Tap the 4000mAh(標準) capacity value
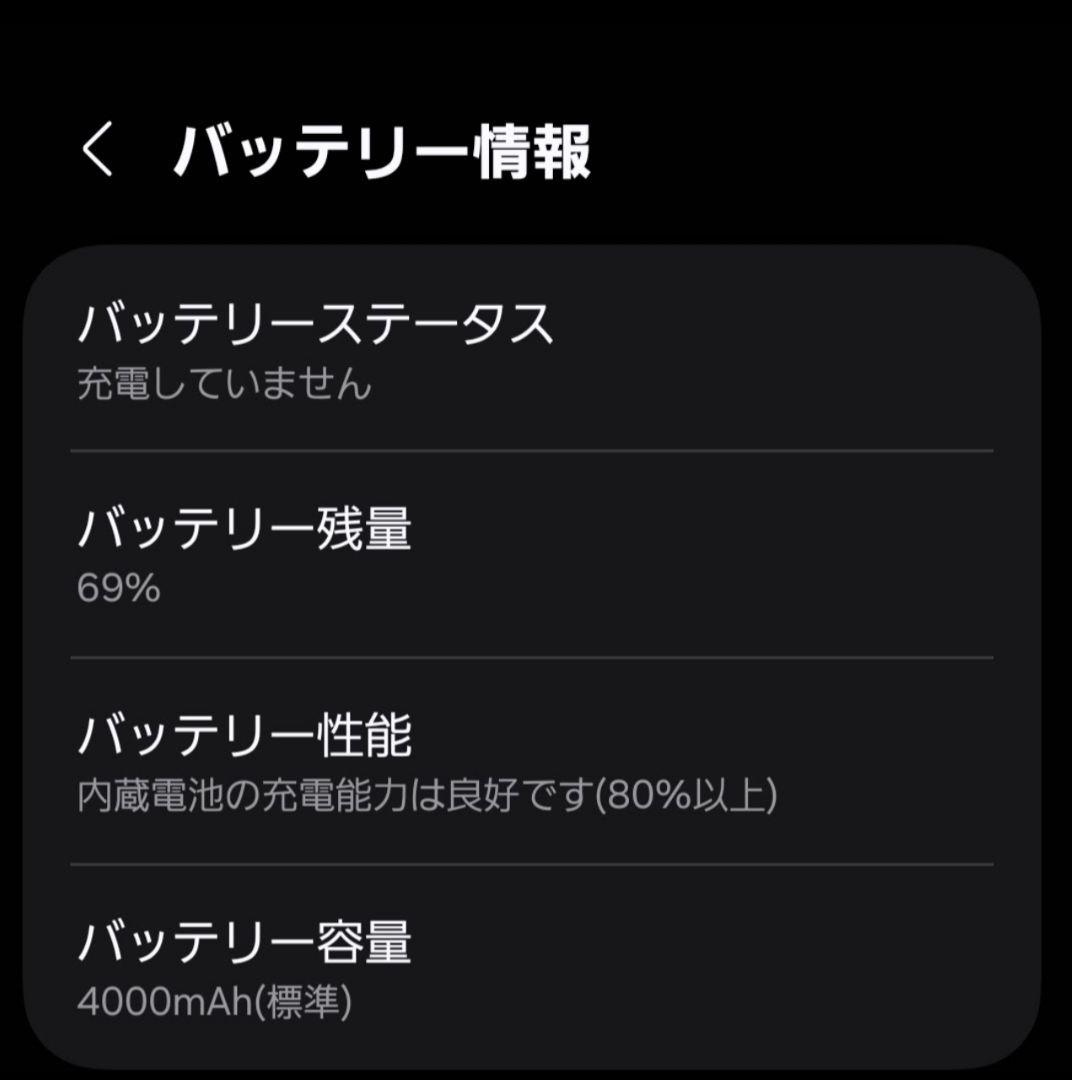This screenshot has height=1080, width=1072. [215, 1005]
